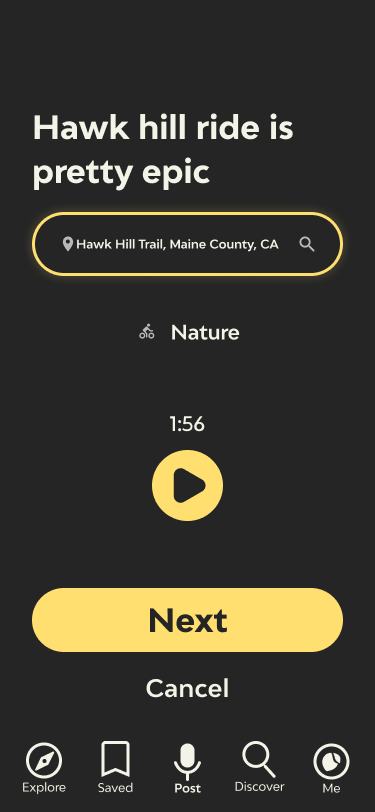Tap the search magnifier in the location field
This screenshot has height=812, width=375.
pyautogui.click(x=307, y=244)
